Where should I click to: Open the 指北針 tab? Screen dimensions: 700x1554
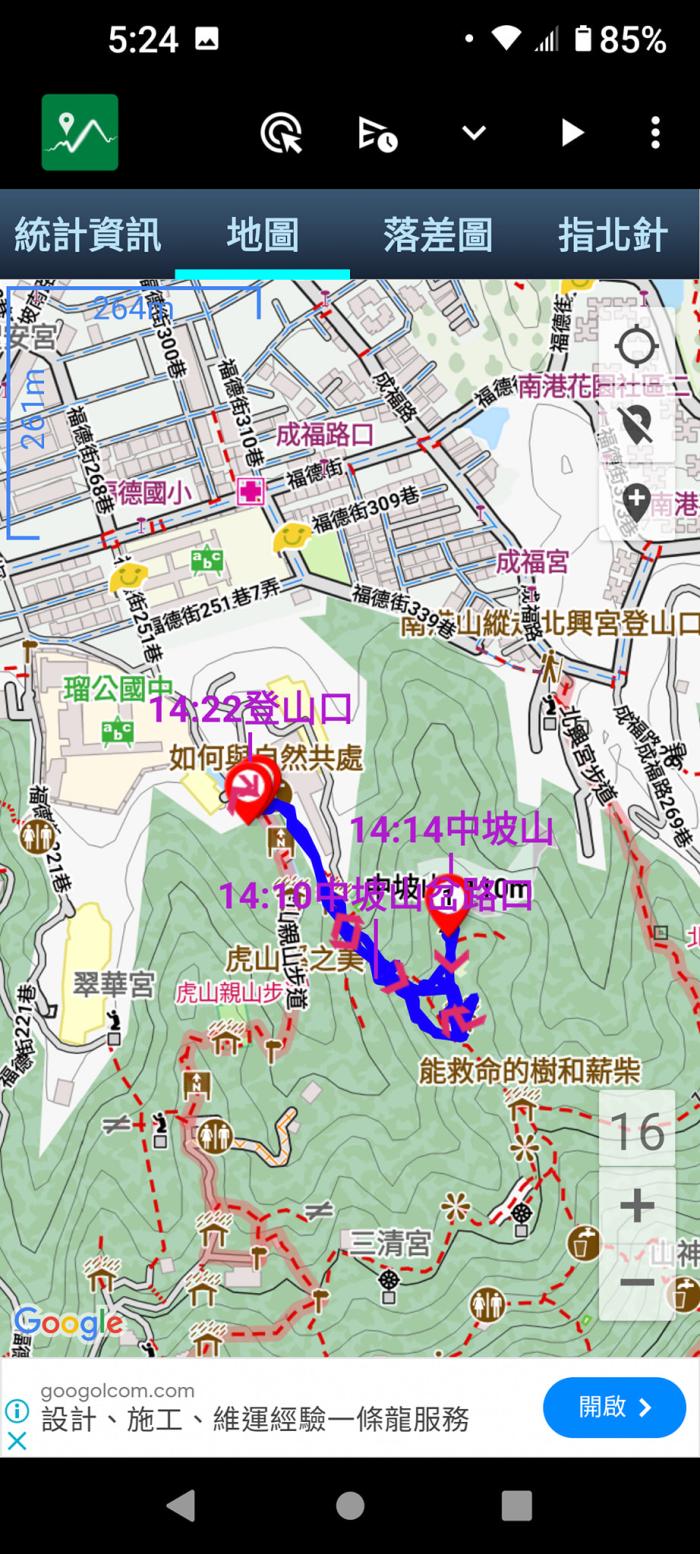(x=612, y=235)
